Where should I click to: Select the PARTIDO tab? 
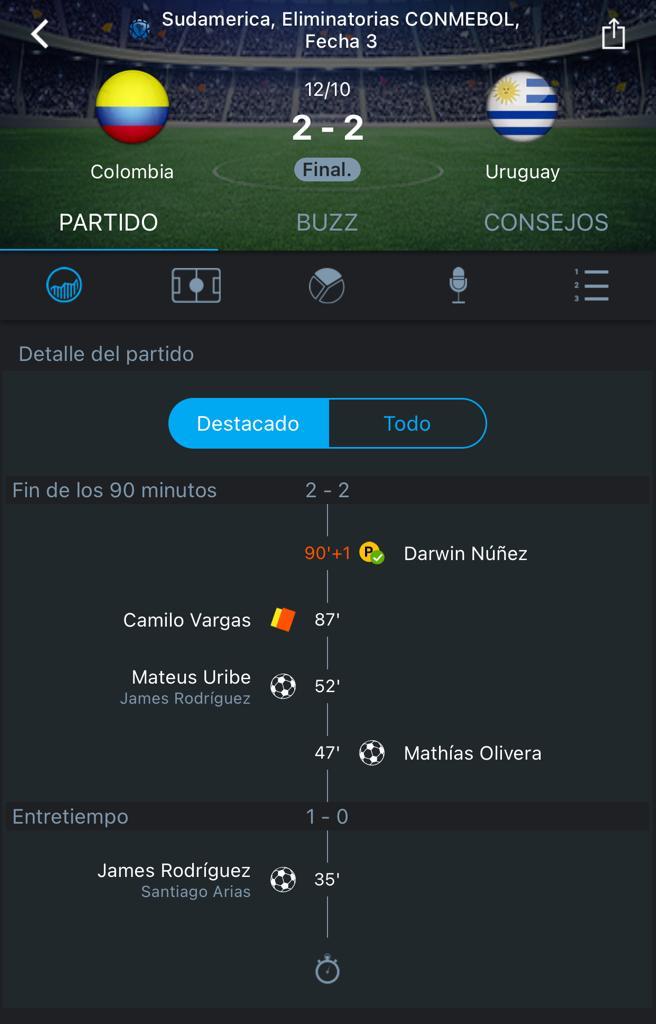coord(108,222)
